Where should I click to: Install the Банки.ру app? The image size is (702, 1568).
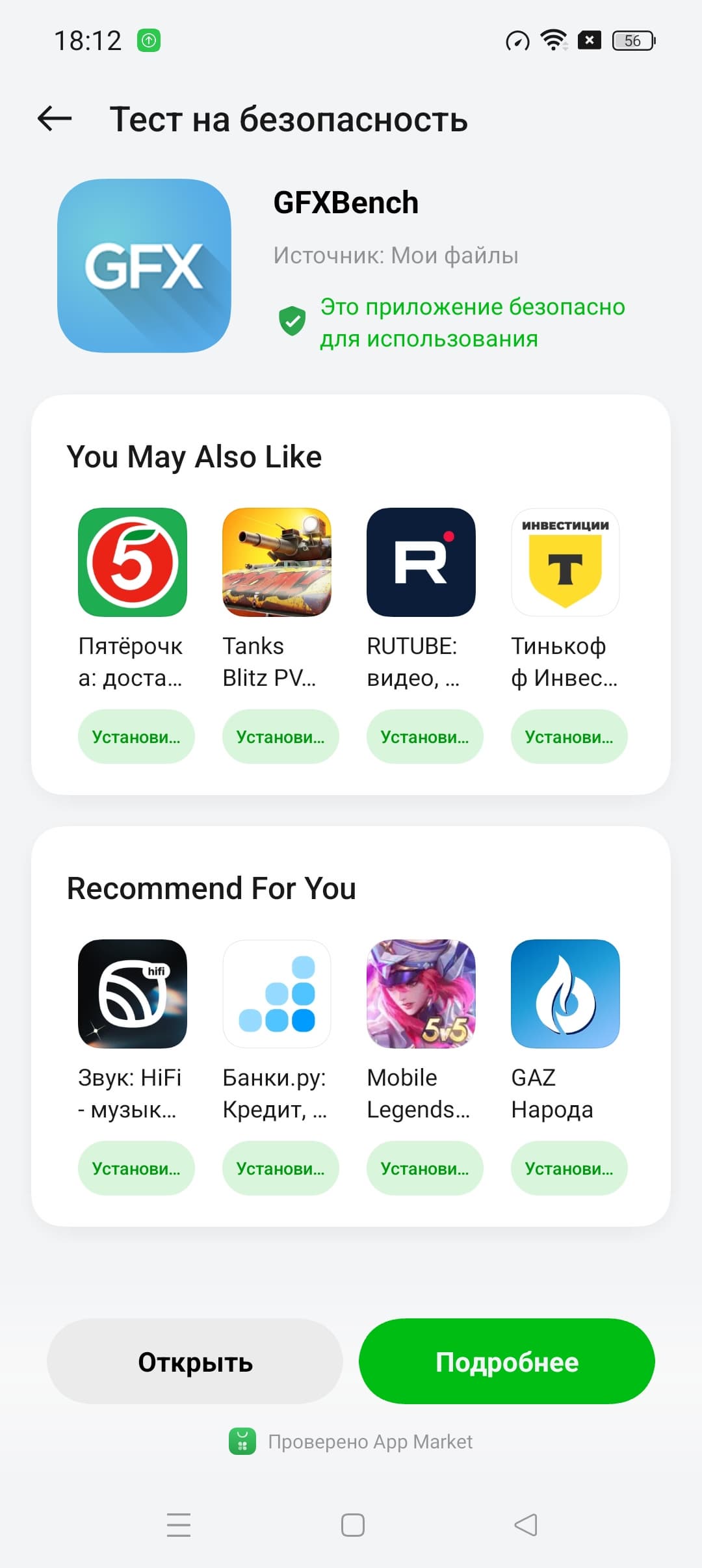click(280, 1168)
